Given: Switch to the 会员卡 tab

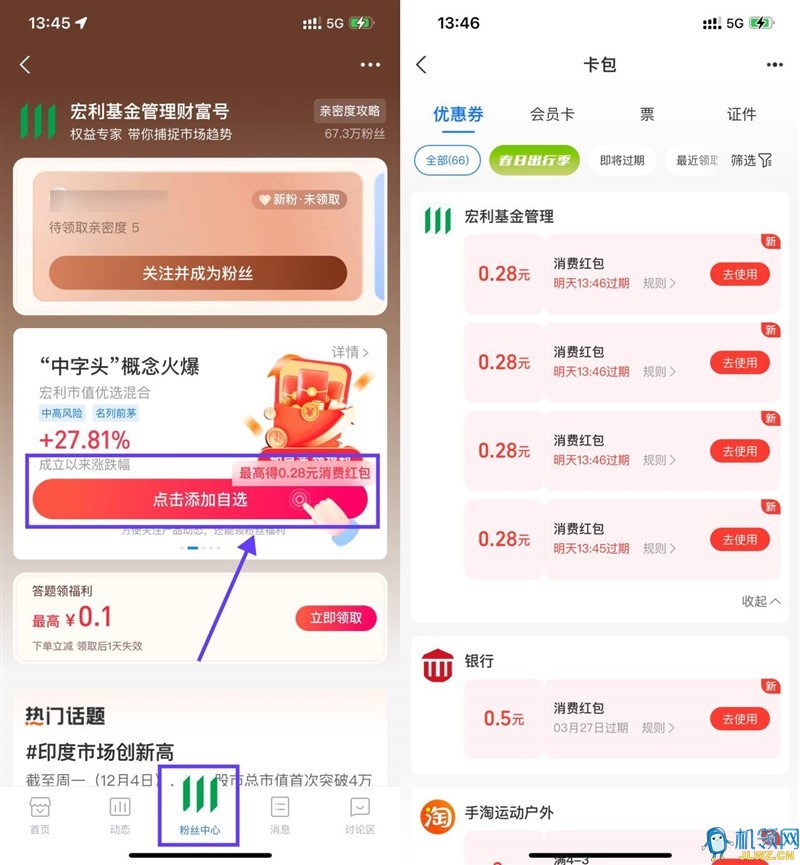Looking at the screenshot, I should click(x=552, y=114).
